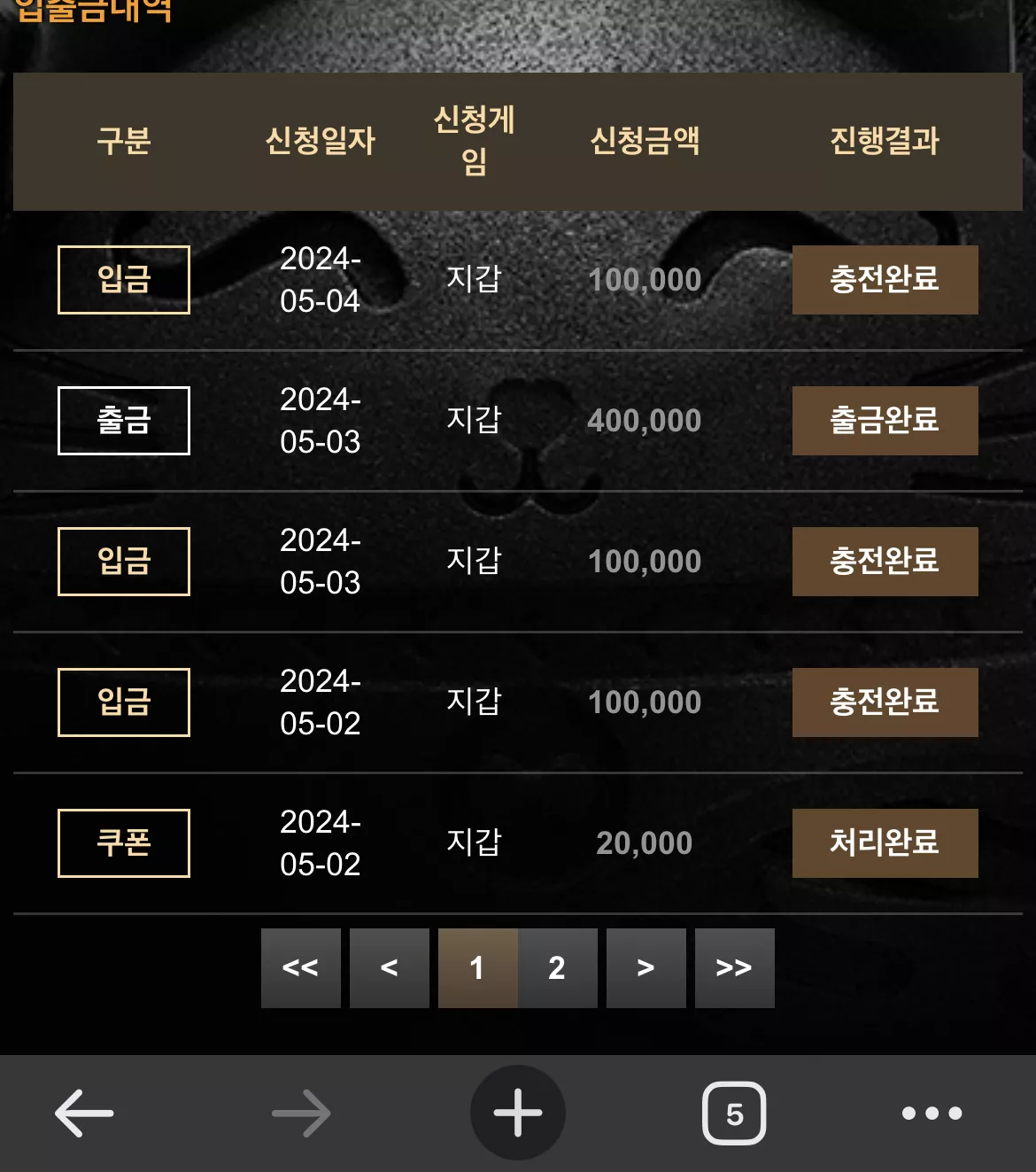Go to the first page with <<

point(300,968)
